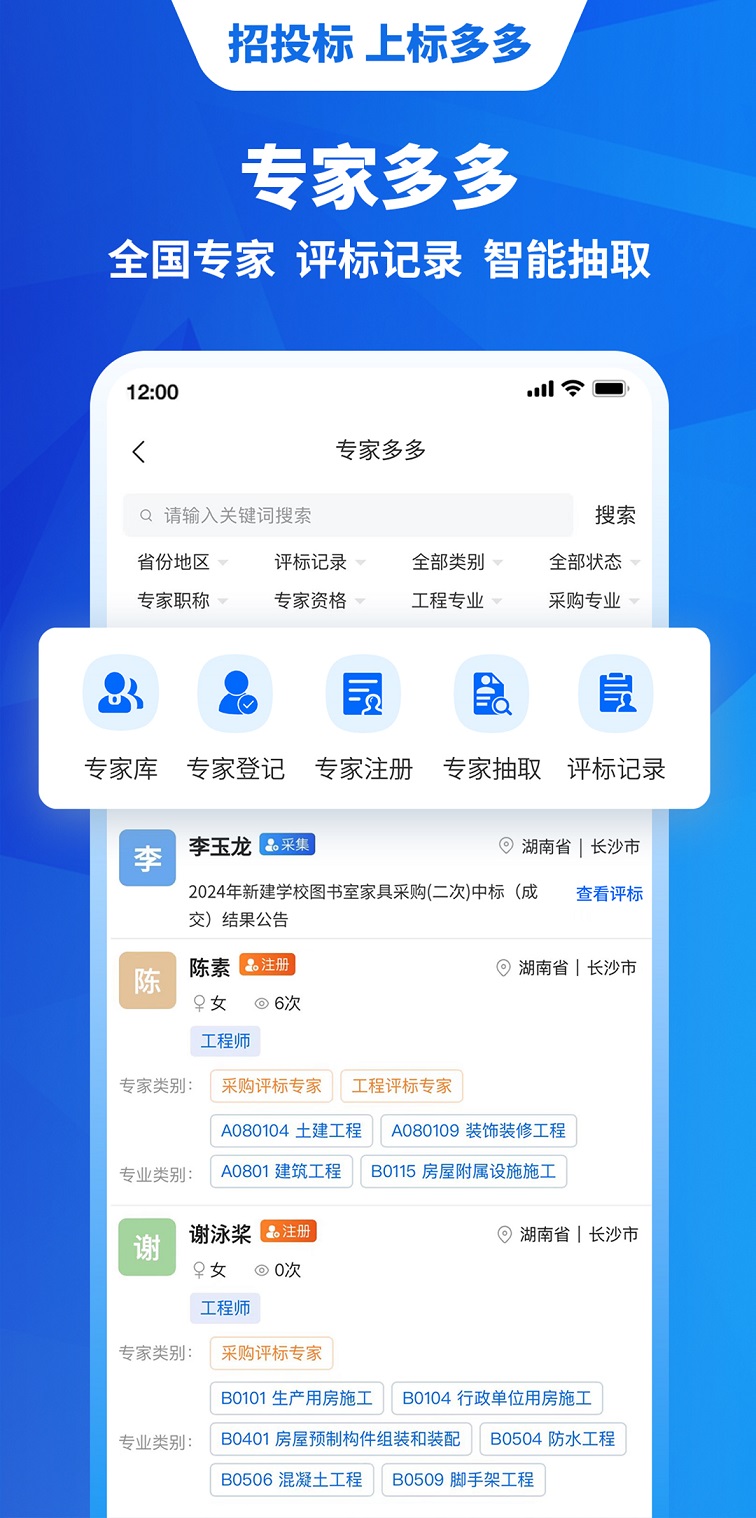Tap the 评标记录 icon in the panel

point(616,693)
